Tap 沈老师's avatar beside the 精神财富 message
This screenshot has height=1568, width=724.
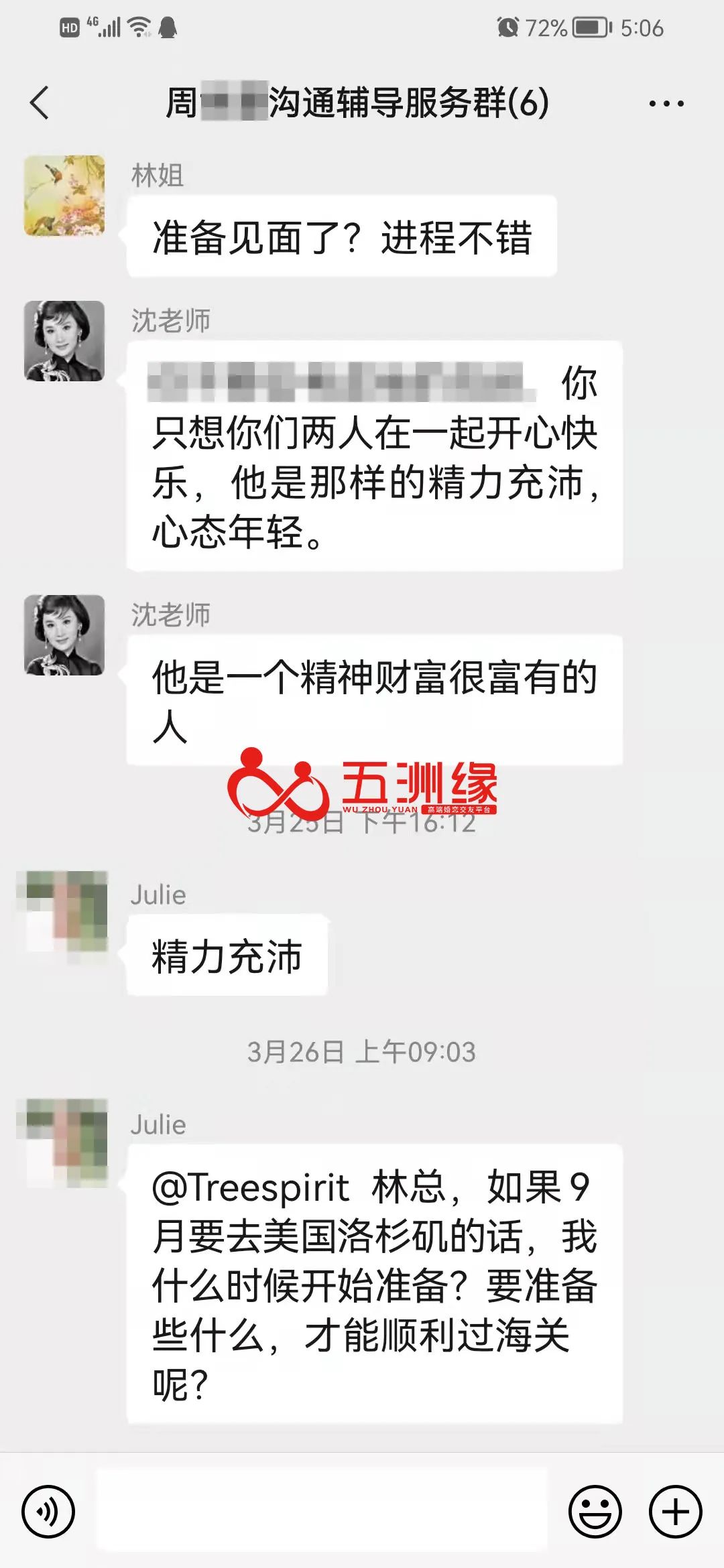64,635
